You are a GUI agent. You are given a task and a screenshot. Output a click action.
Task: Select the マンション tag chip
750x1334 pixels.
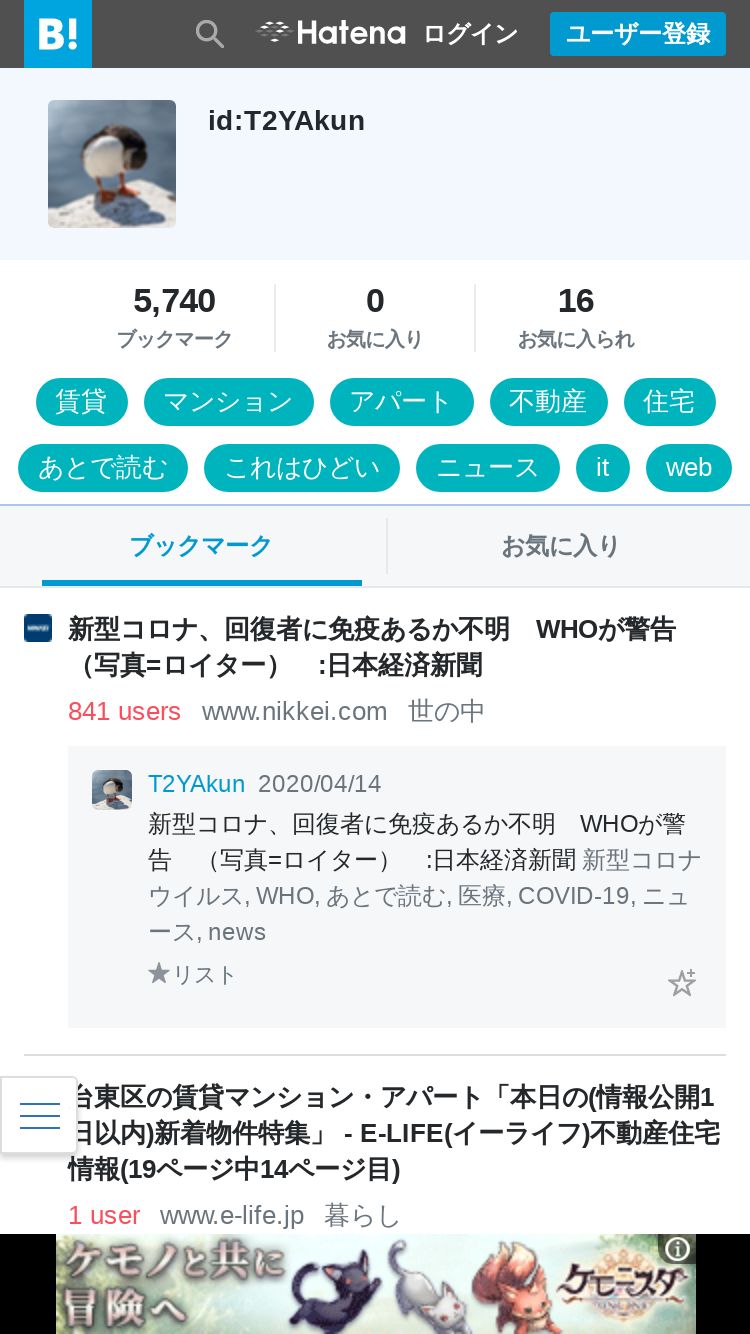[229, 402]
